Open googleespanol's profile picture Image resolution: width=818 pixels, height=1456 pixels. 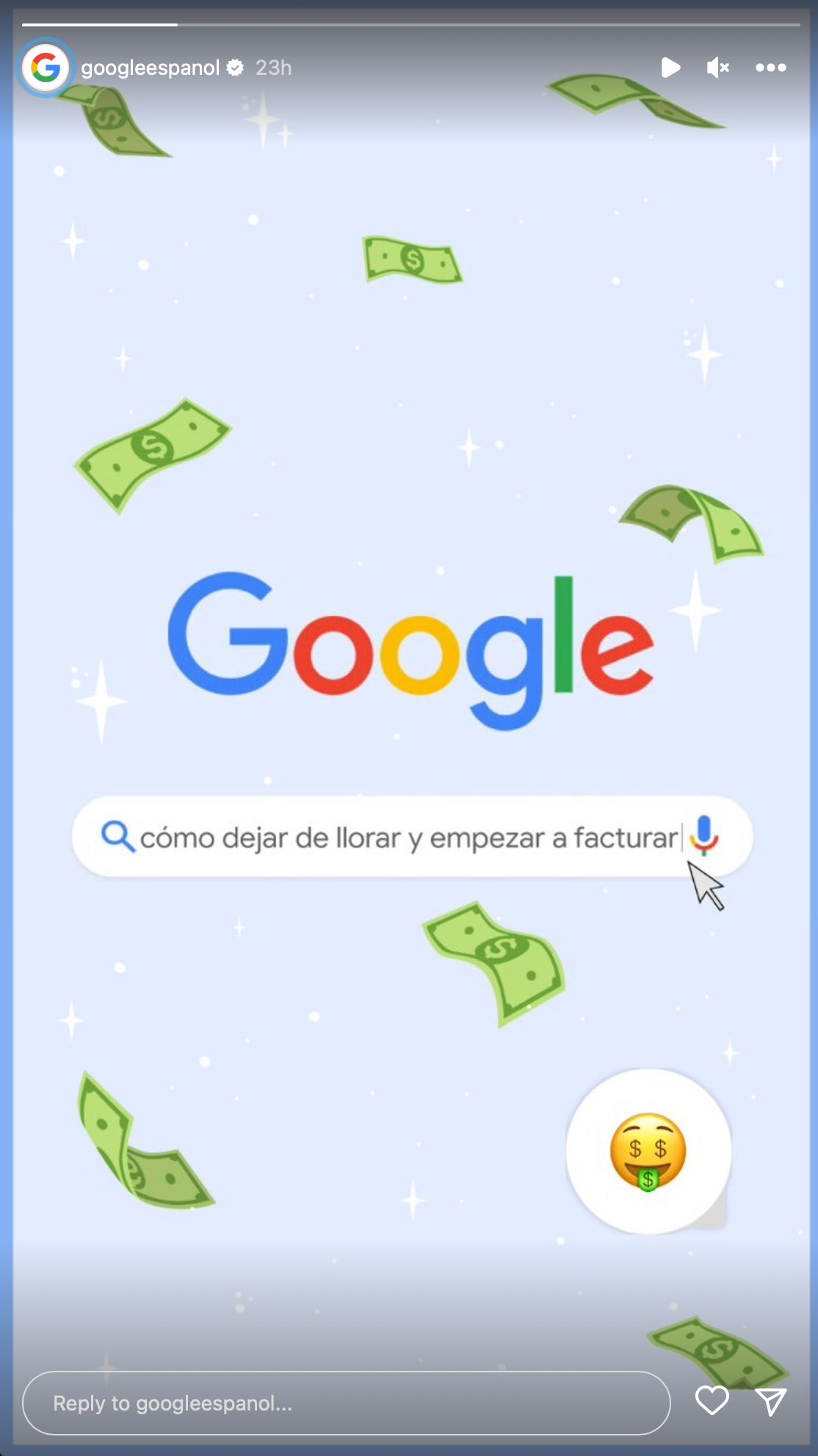(x=46, y=68)
